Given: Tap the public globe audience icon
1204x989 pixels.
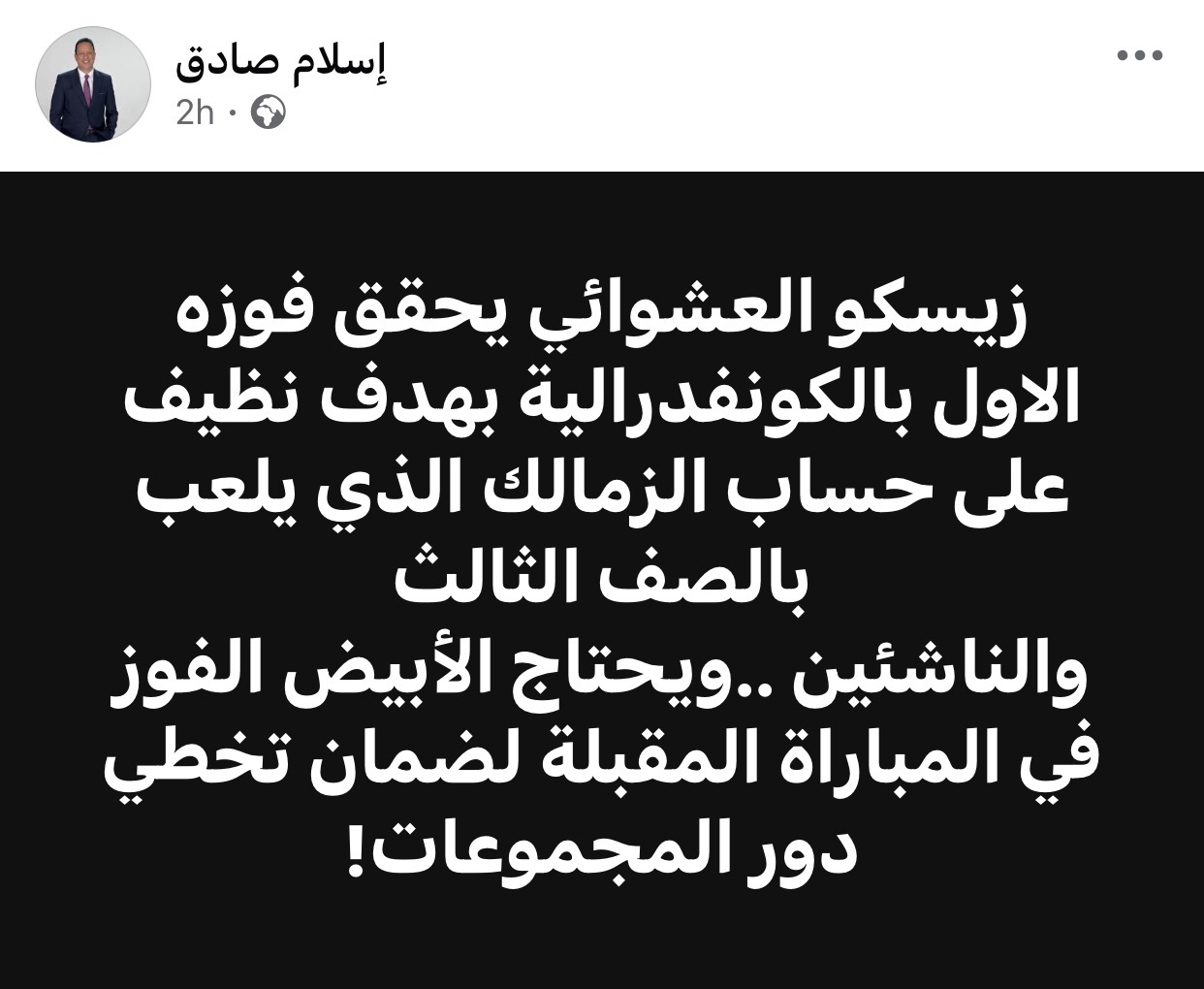Looking at the screenshot, I should [269, 113].
